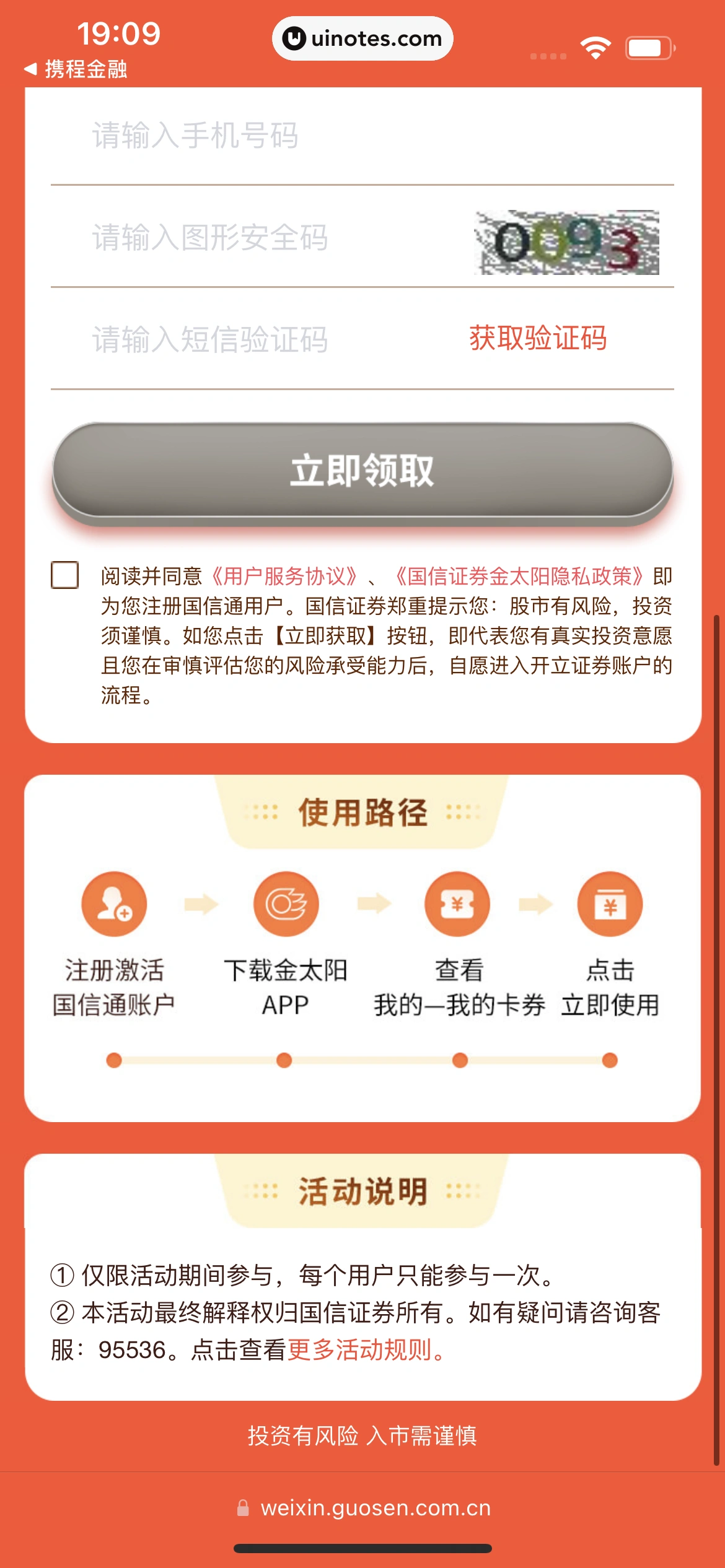Tap 获取验证码 to request code
Screen dimensions: 725x1568
(537, 338)
